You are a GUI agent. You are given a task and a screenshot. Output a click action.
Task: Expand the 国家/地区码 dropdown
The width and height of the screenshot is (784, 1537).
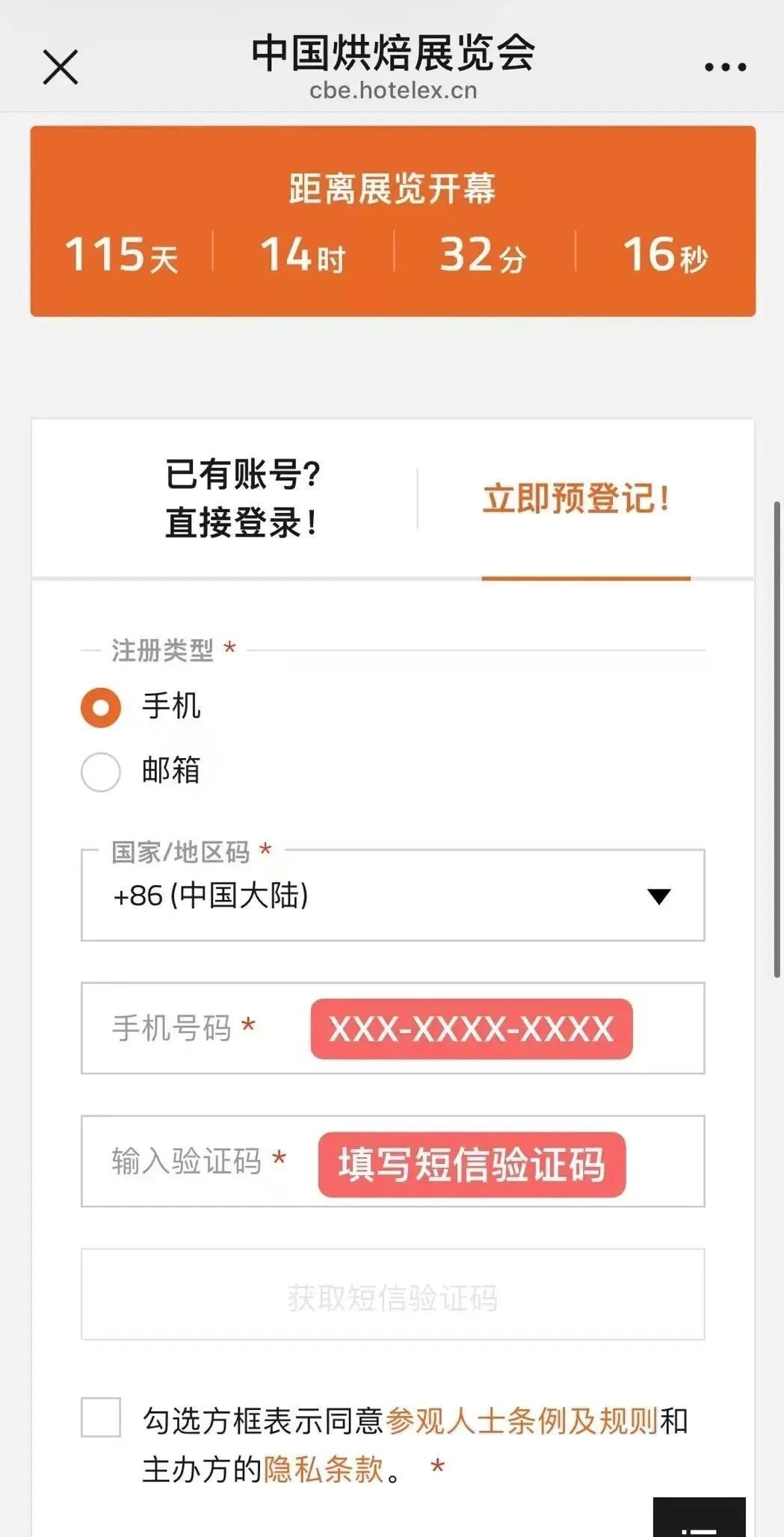(x=392, y=895)
